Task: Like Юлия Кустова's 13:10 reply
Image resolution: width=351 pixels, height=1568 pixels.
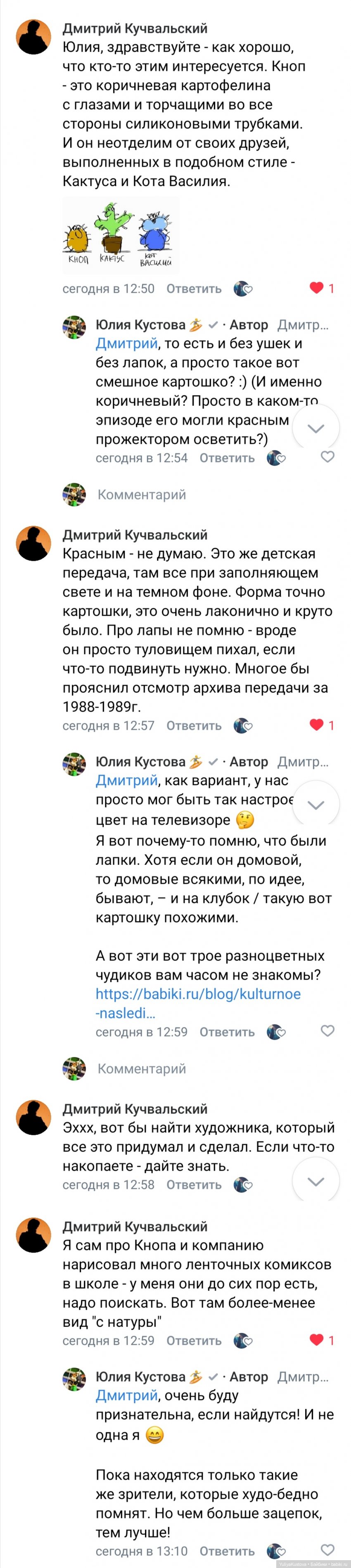Action: point(327,1550)
